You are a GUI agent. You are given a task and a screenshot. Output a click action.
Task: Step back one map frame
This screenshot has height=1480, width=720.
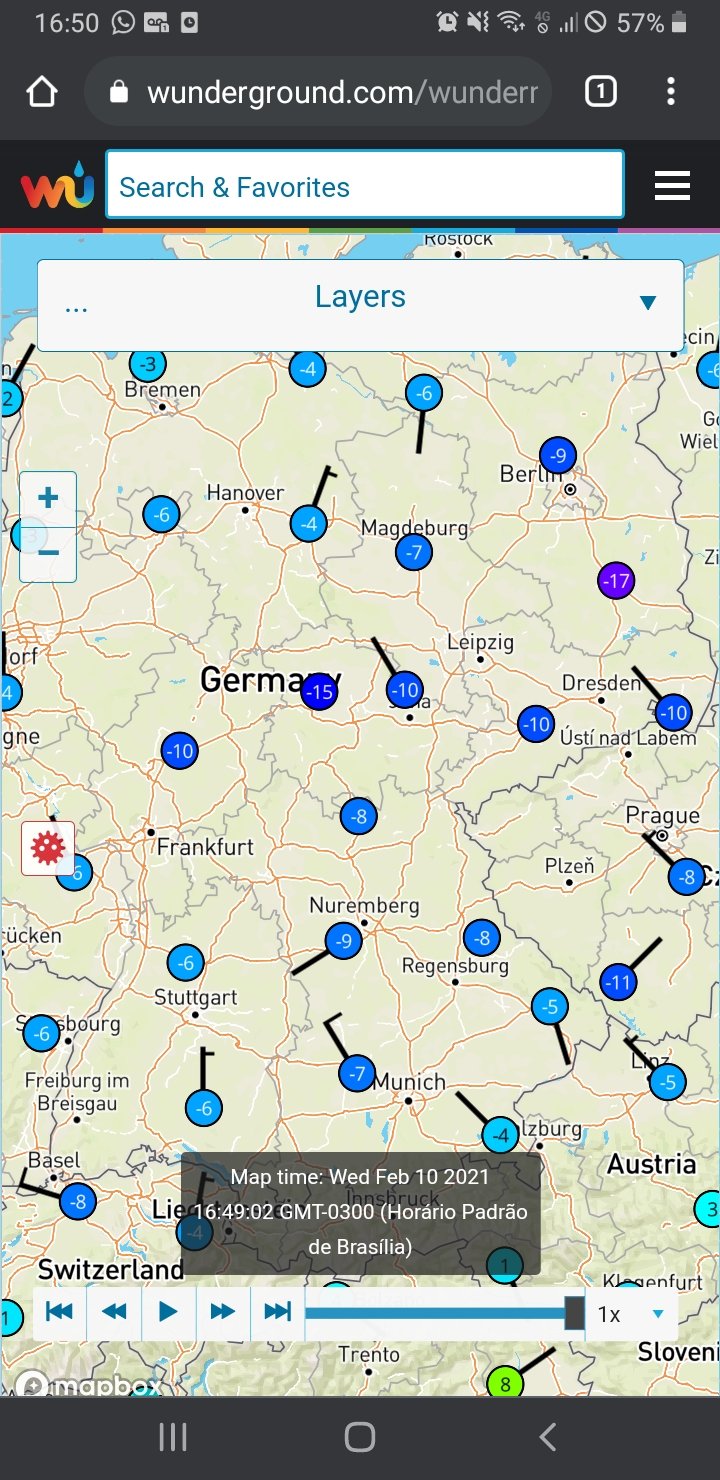point(114,1312)
